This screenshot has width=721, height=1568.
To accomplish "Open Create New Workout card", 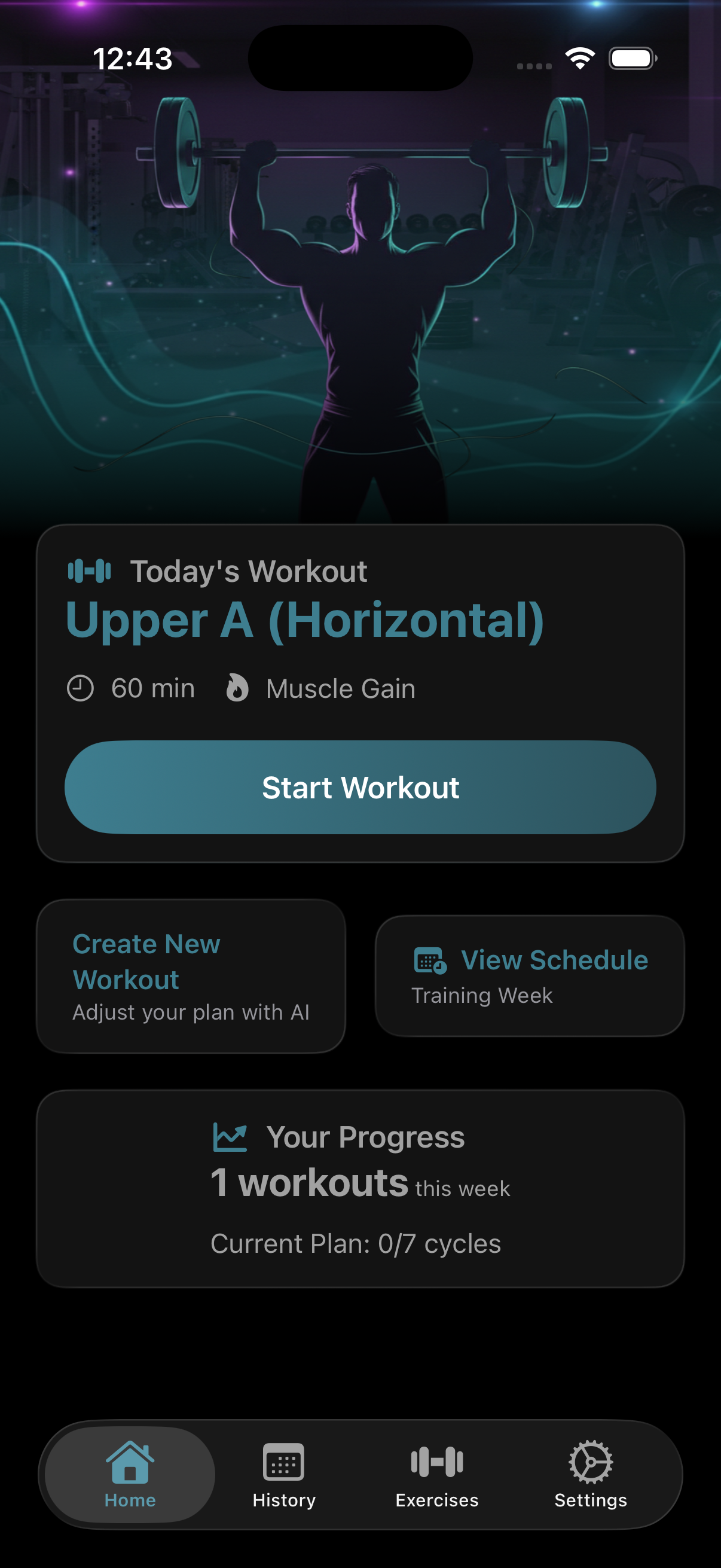I will tap(191, 976).
